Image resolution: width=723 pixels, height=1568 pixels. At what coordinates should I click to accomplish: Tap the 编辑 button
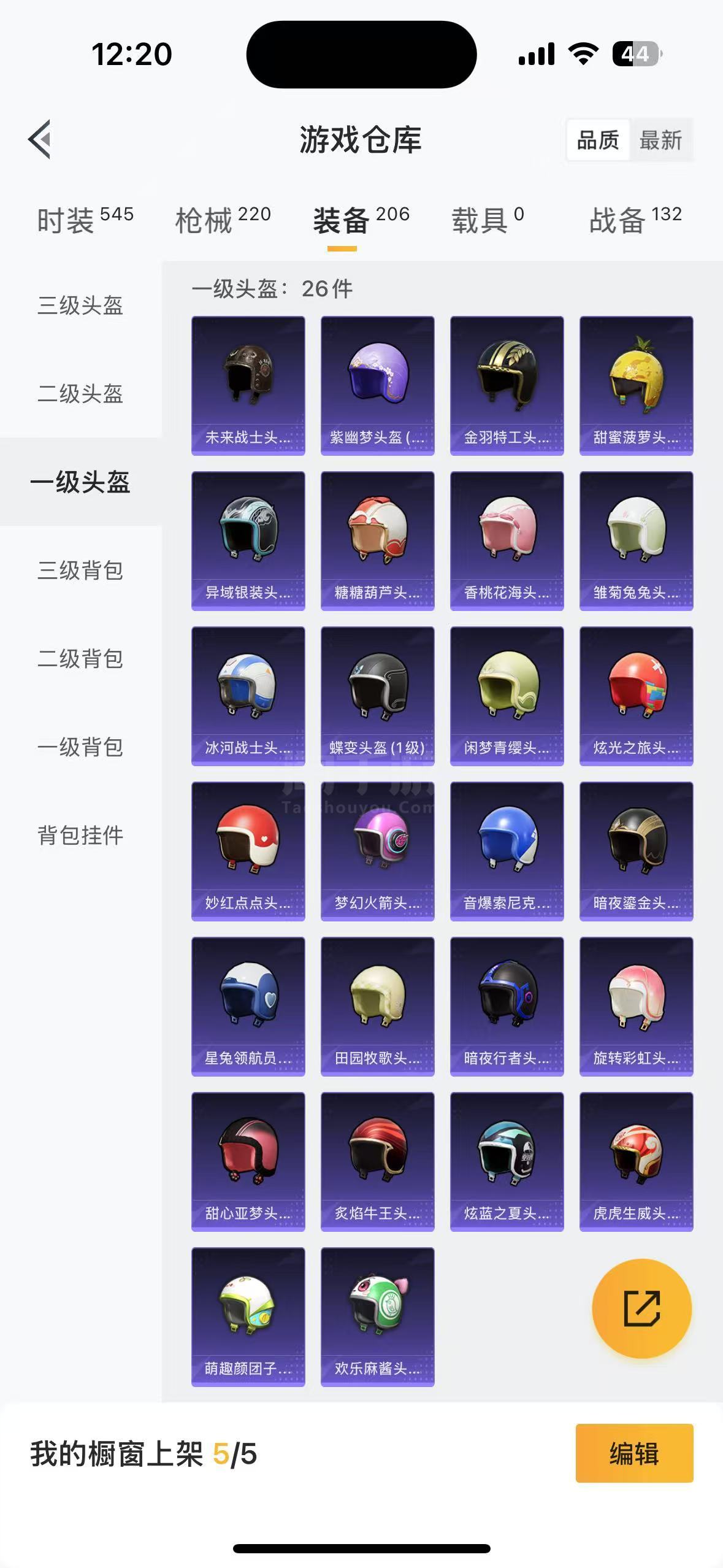pyautogui.click(x=634, y=1454)
